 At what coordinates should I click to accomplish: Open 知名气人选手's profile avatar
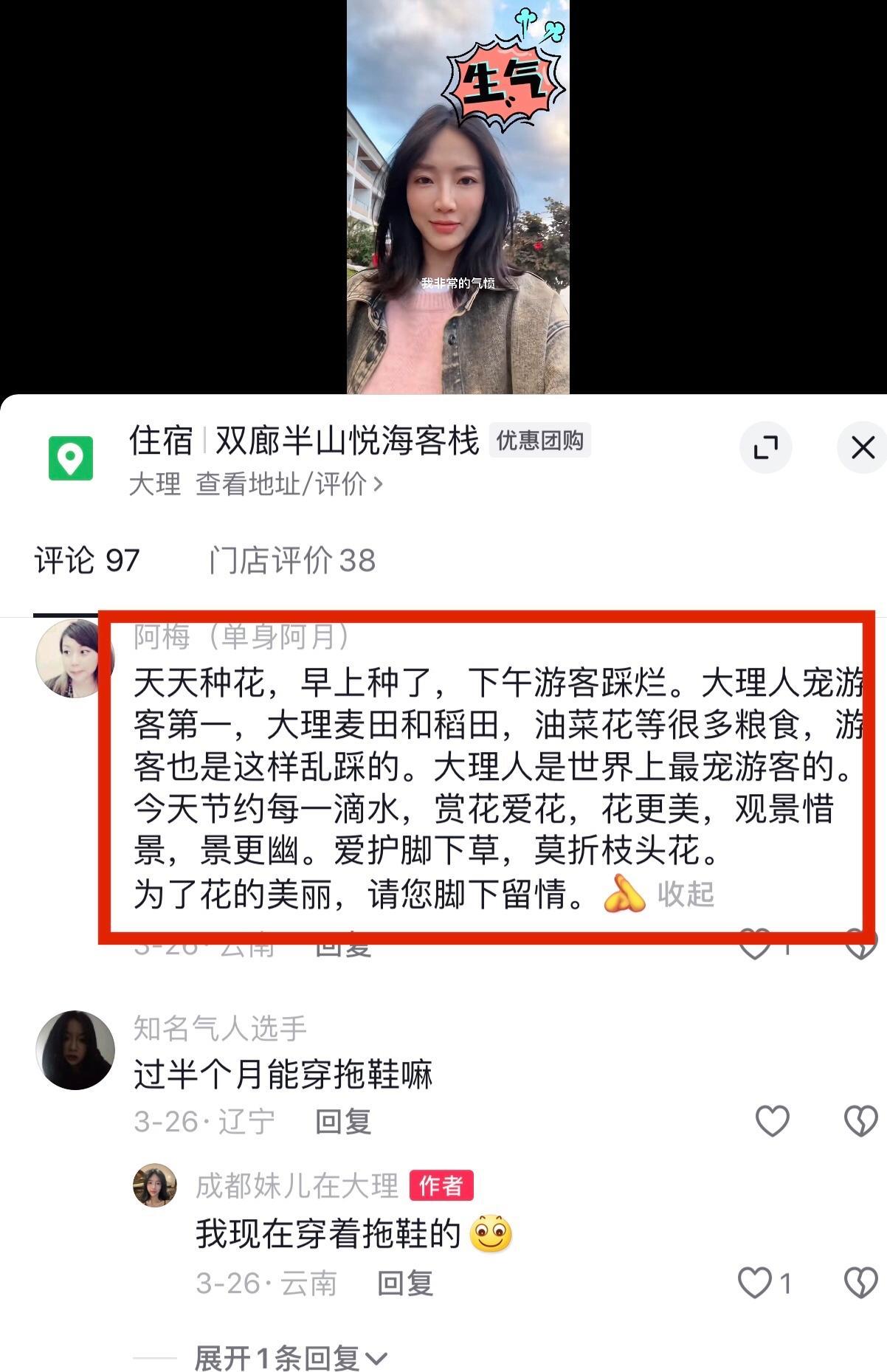(x=75, y=1049)
